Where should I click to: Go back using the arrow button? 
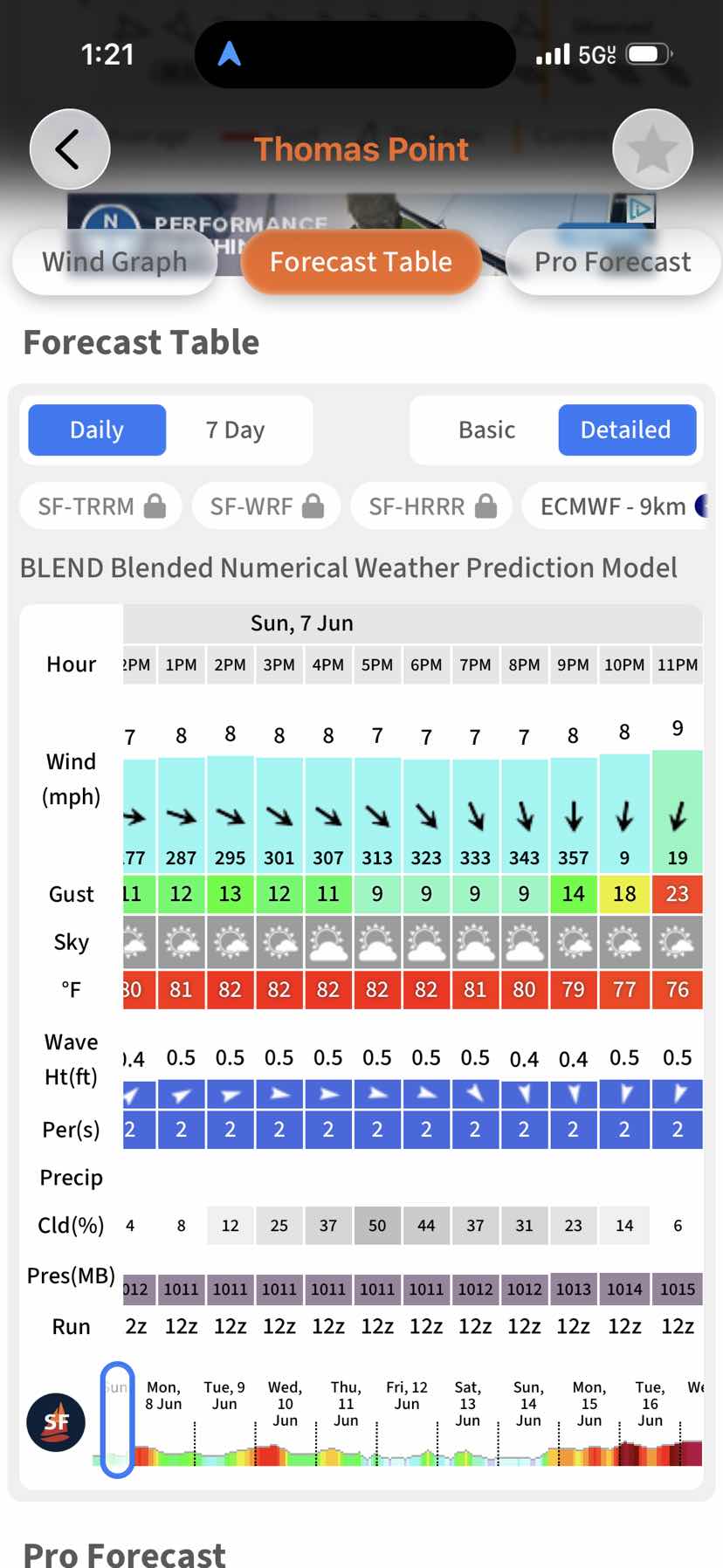[x=70, y=149]
